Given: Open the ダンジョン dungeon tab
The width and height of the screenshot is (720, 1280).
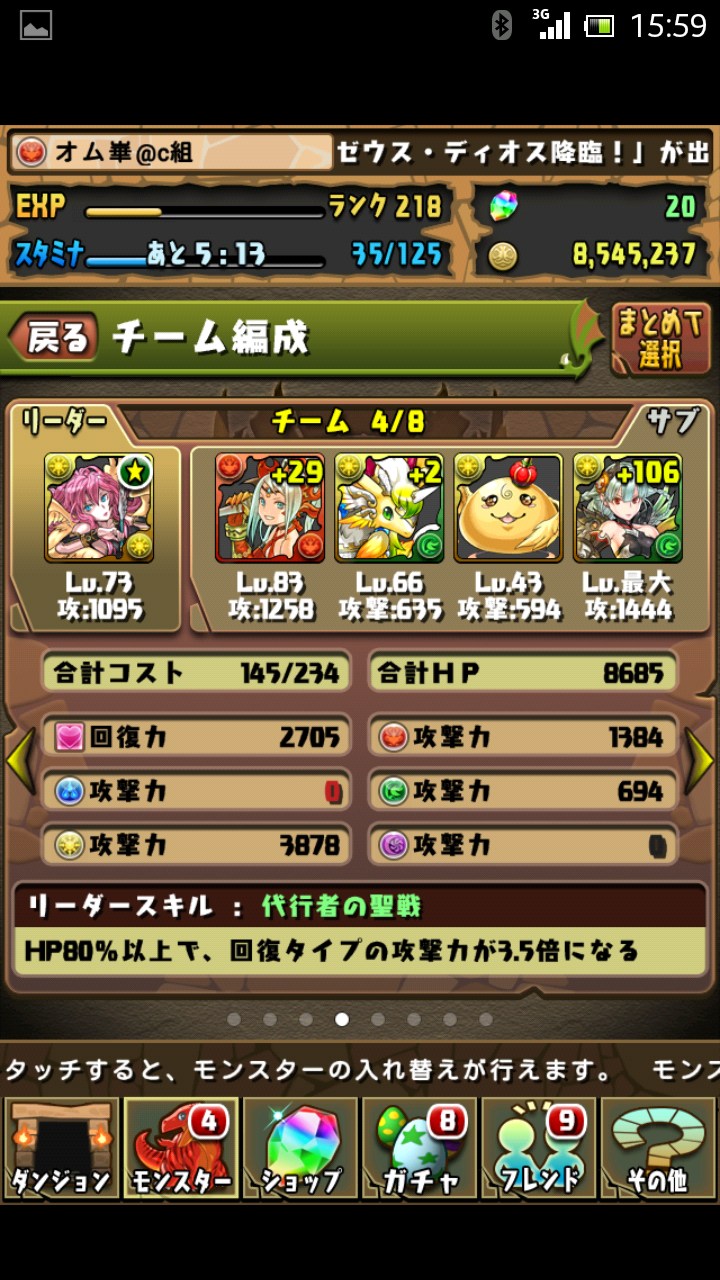Looking at the screenshot, I should click(61, 1148).
